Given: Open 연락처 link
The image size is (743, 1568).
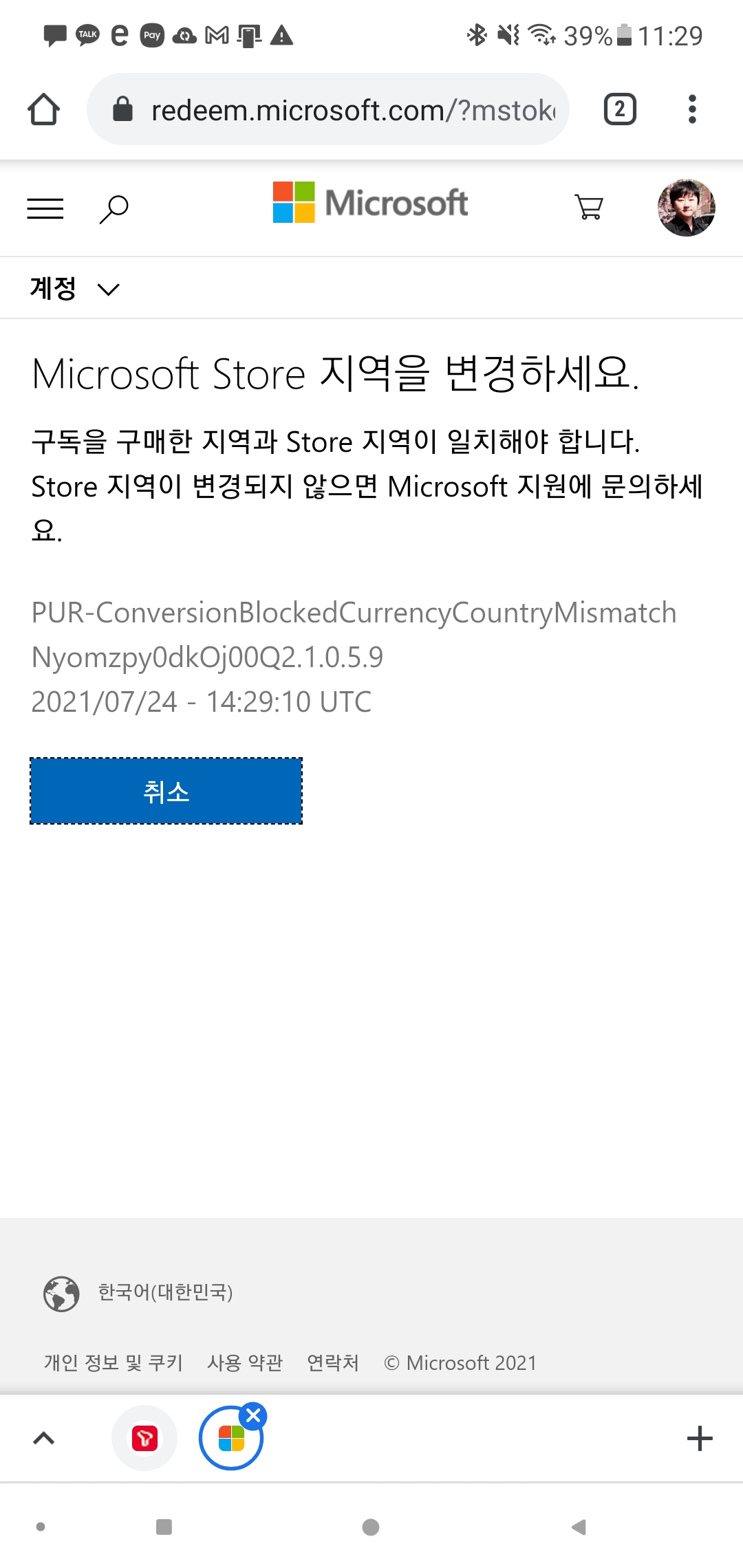Looking at the screenshot, I should pyautogui.click(x=333, y=1362).
